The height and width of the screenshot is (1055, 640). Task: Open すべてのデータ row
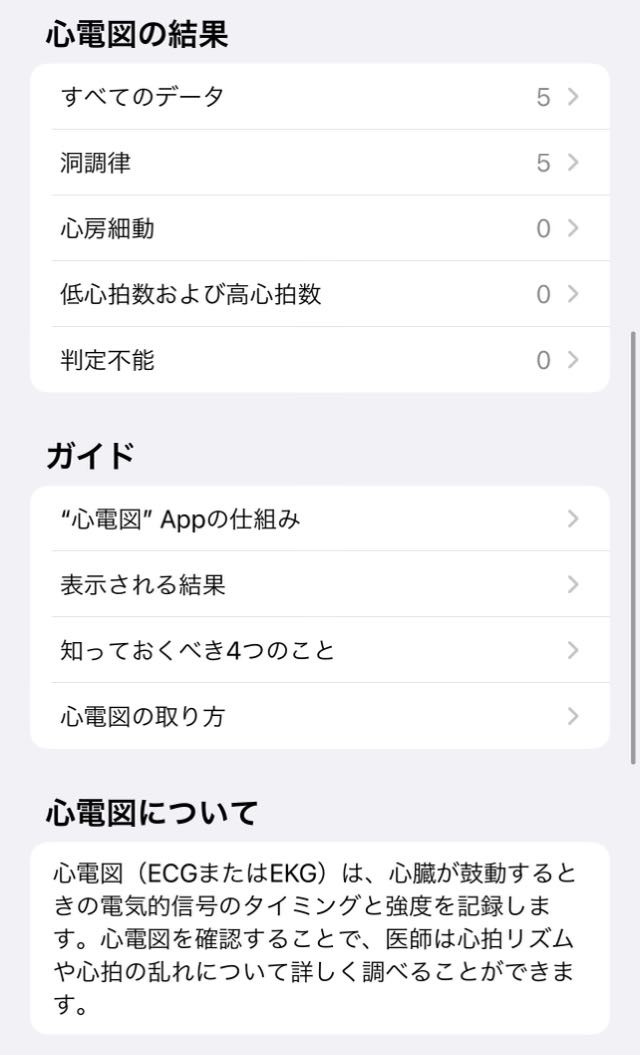pyautogui.click(x=320, y=97)
